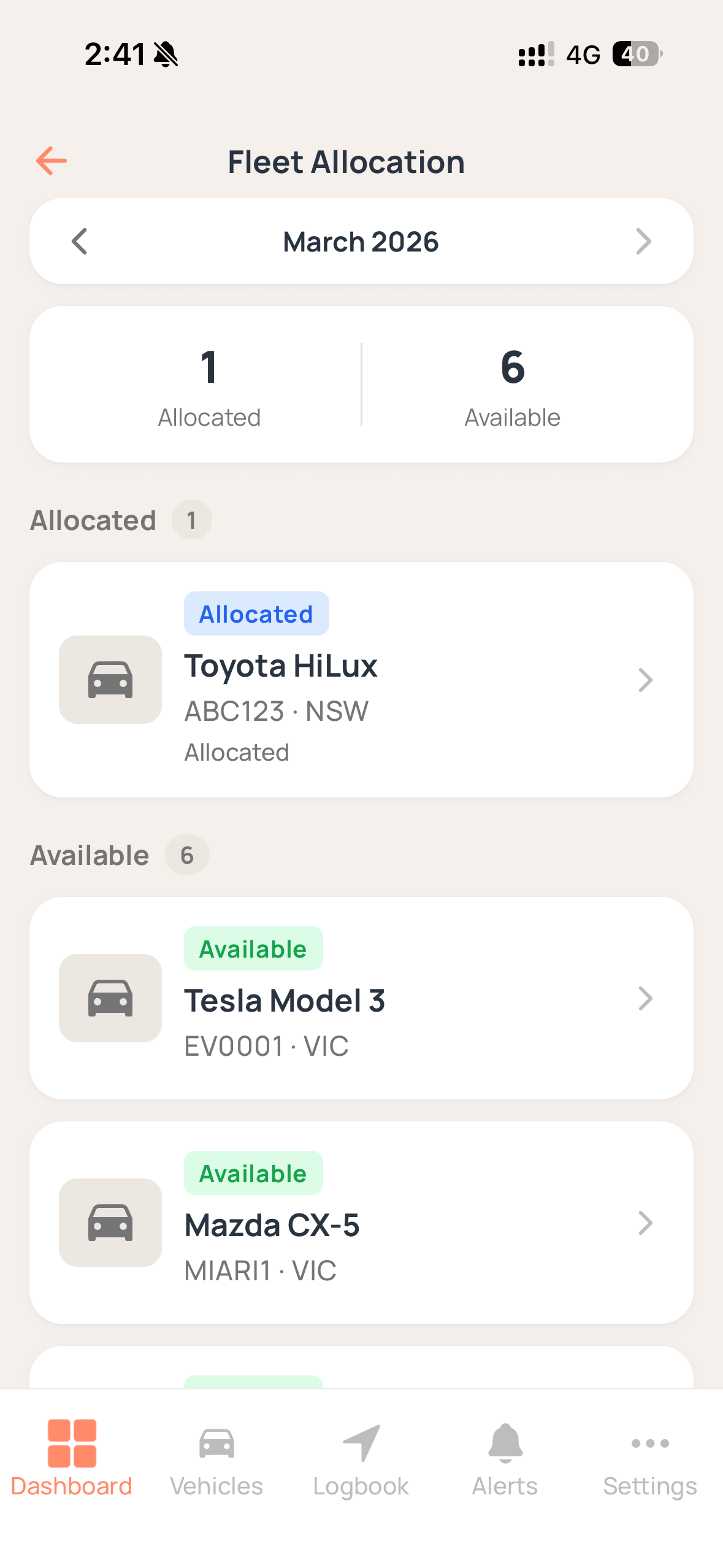Expand Toyota HiLux details via its chevron
The height and width of the screenshot is (1568, 723).
click(x=645, y=680)
